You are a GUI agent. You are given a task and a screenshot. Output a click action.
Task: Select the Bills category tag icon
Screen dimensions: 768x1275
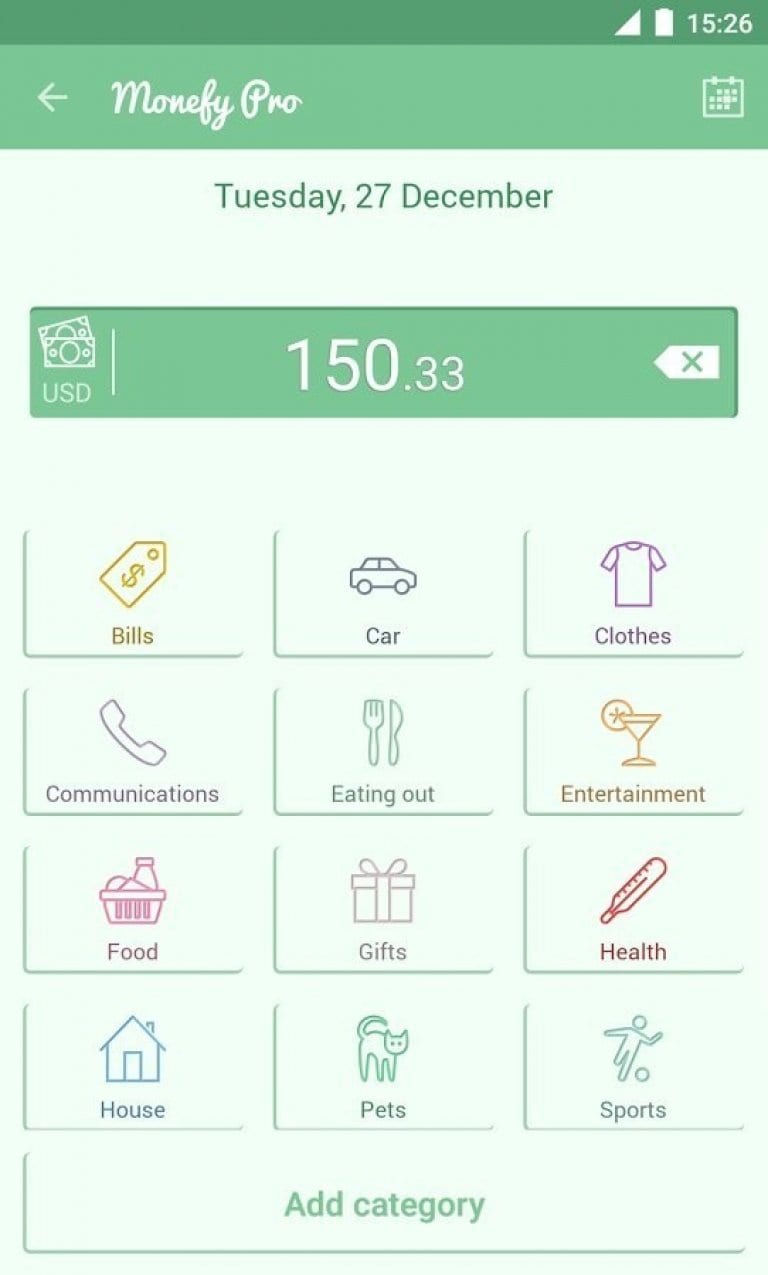click(132, 575)
